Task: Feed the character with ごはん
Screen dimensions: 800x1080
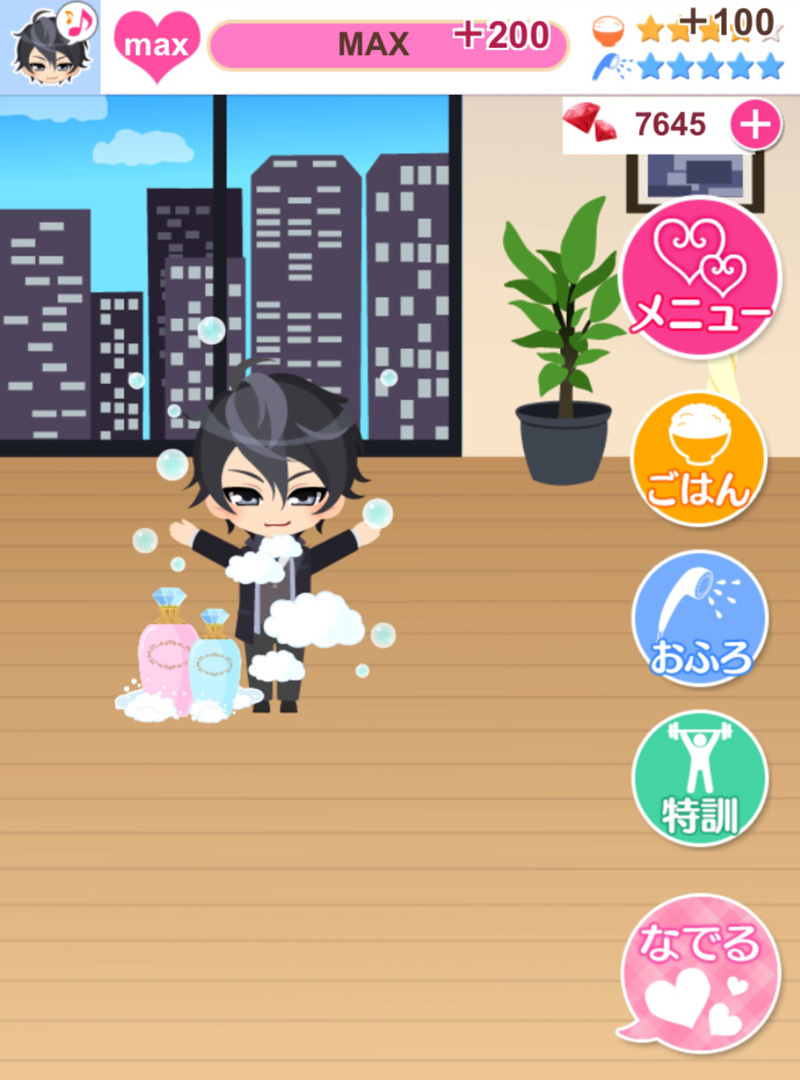Action: [698, 459]
